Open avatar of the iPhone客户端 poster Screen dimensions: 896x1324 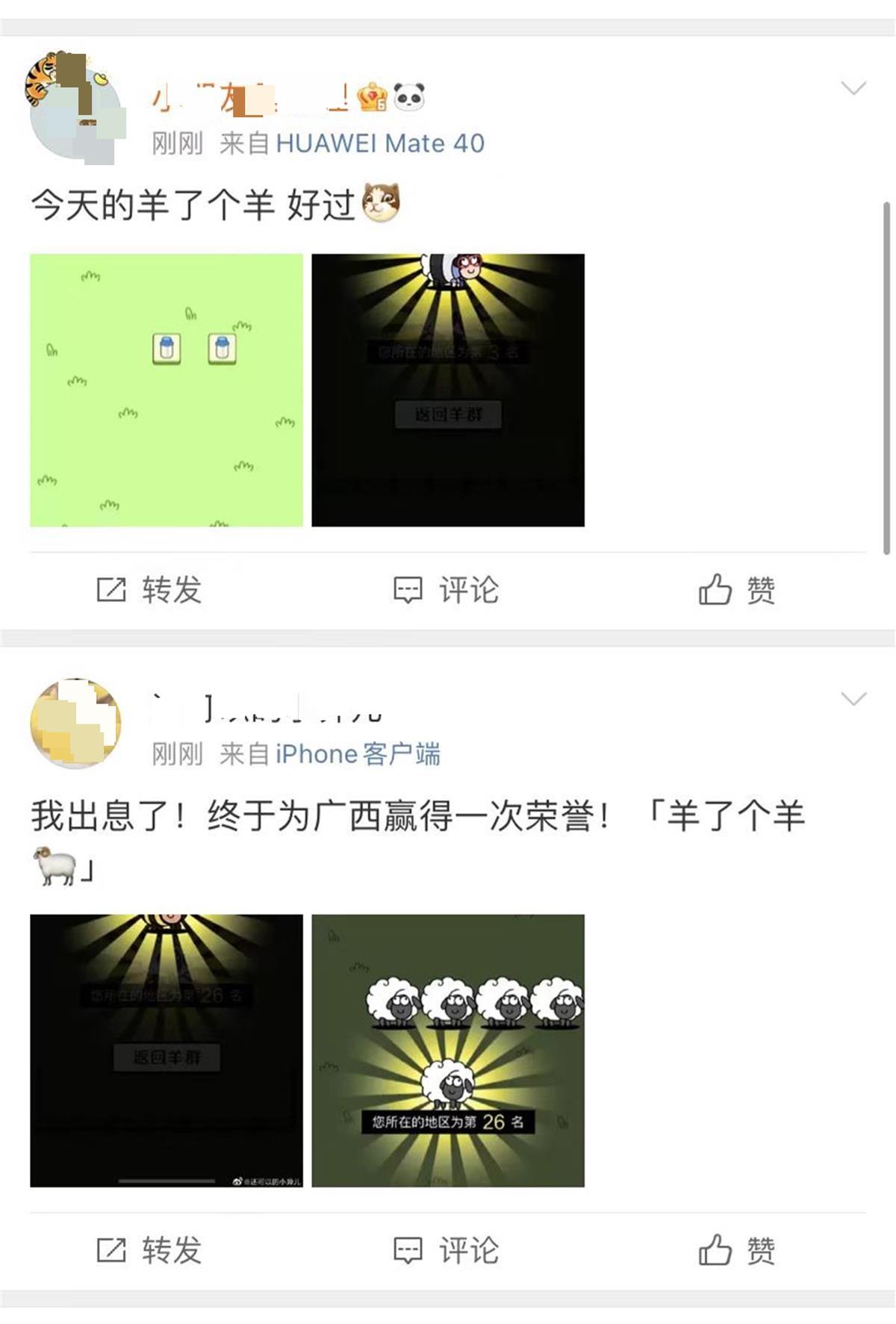(76, 723)
